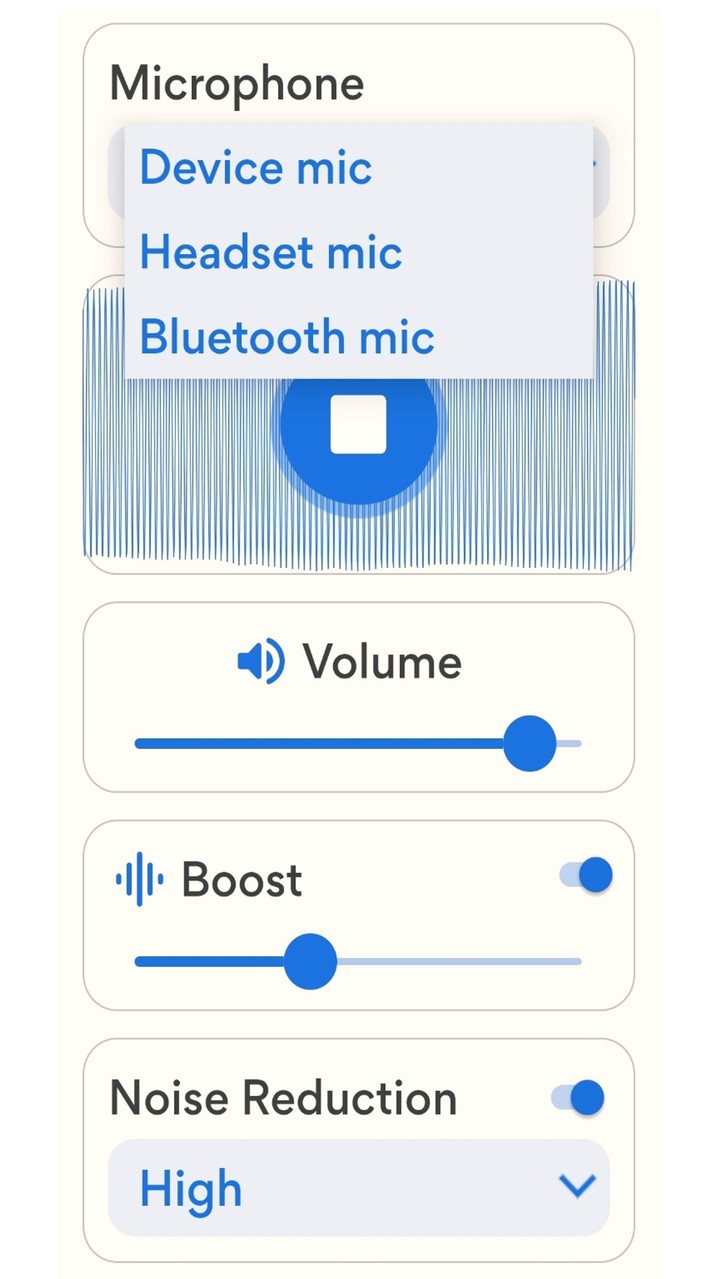This screenshot has width=720, height=1279.
Task: Click the volume speaker icon
Action: [x=256, y=660]
